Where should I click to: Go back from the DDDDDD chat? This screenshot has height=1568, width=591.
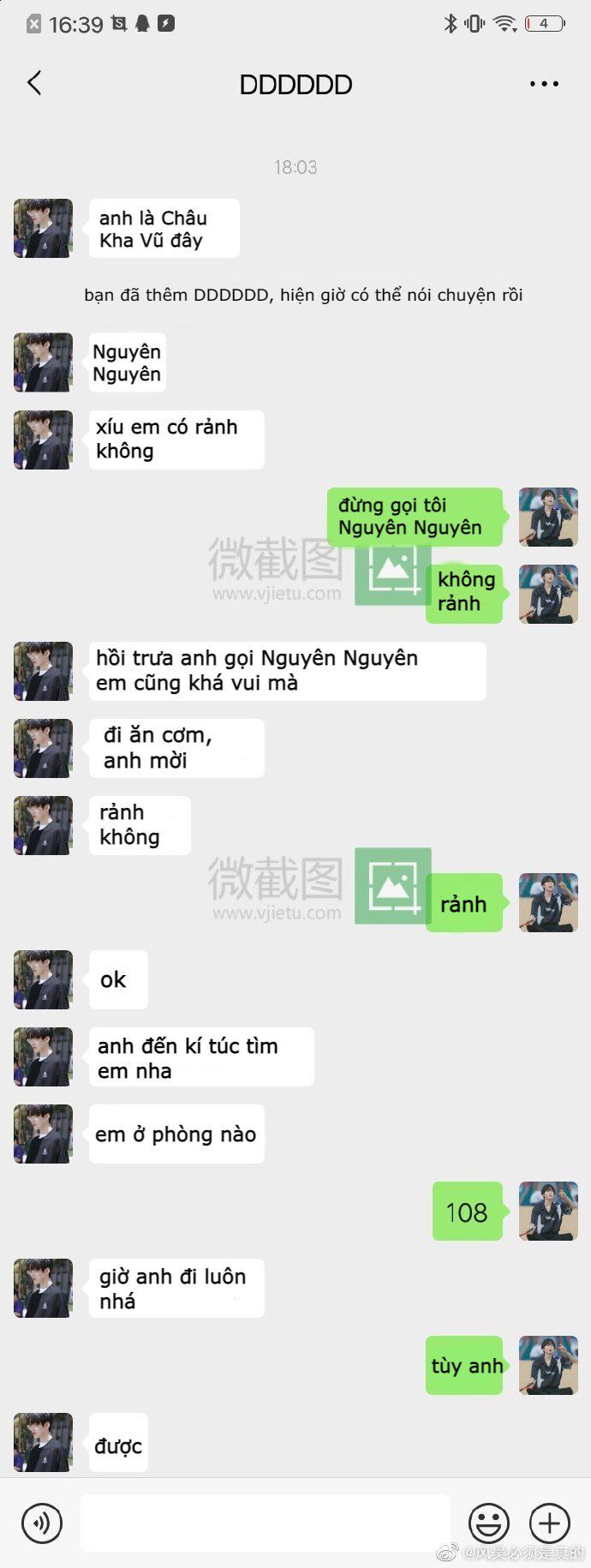tap(34, 83)
